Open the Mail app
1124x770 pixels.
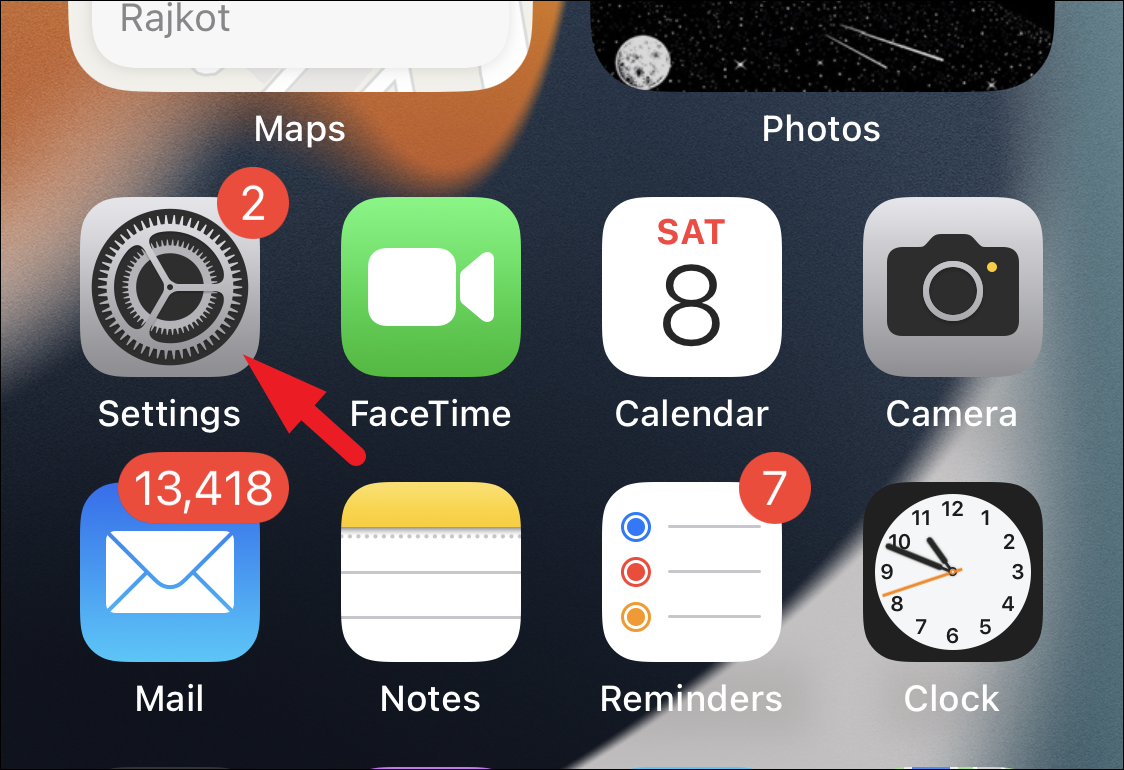coord(170,572)
